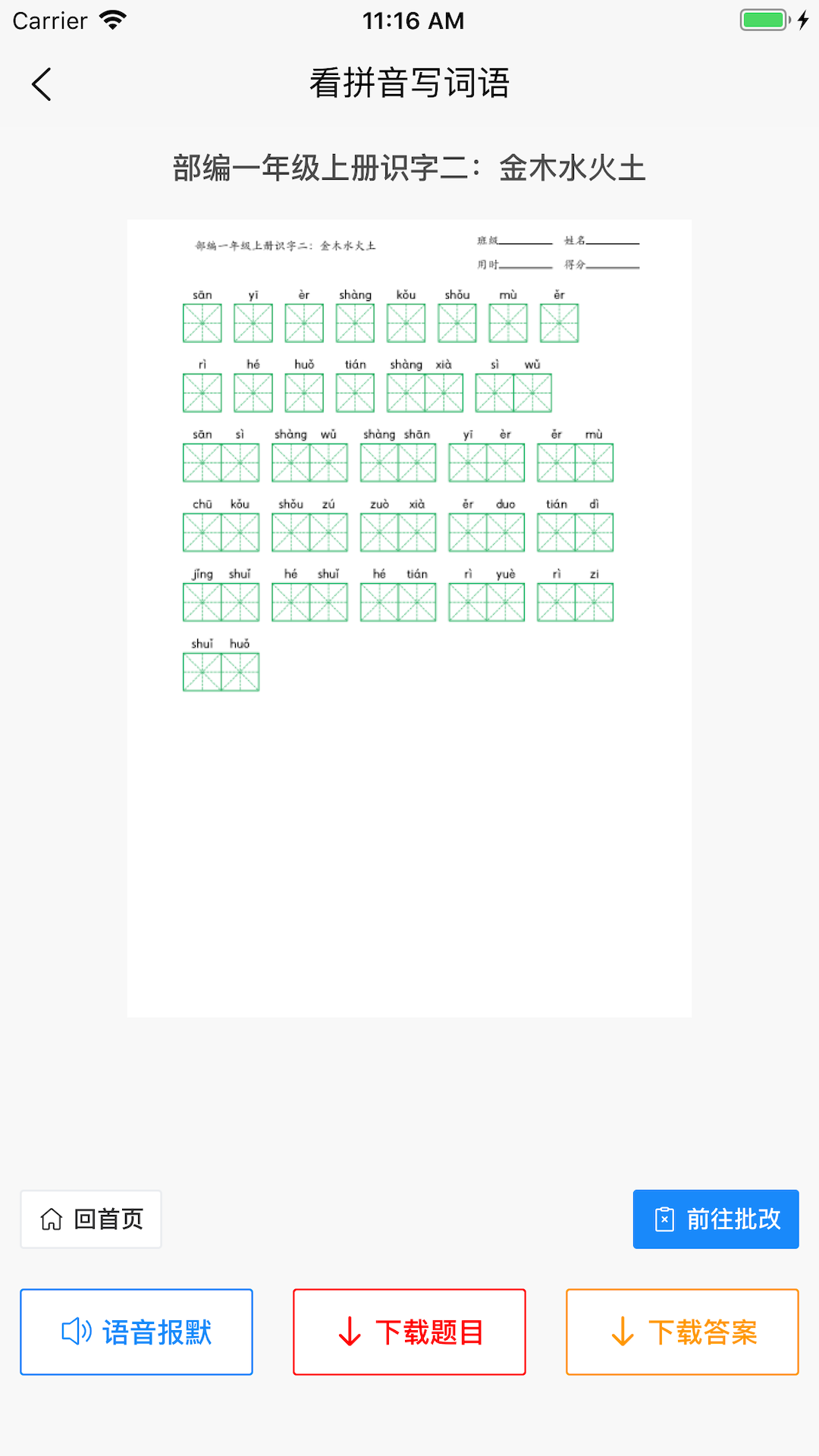Open 前往批改 to grade answers

tap(716, 1219)
